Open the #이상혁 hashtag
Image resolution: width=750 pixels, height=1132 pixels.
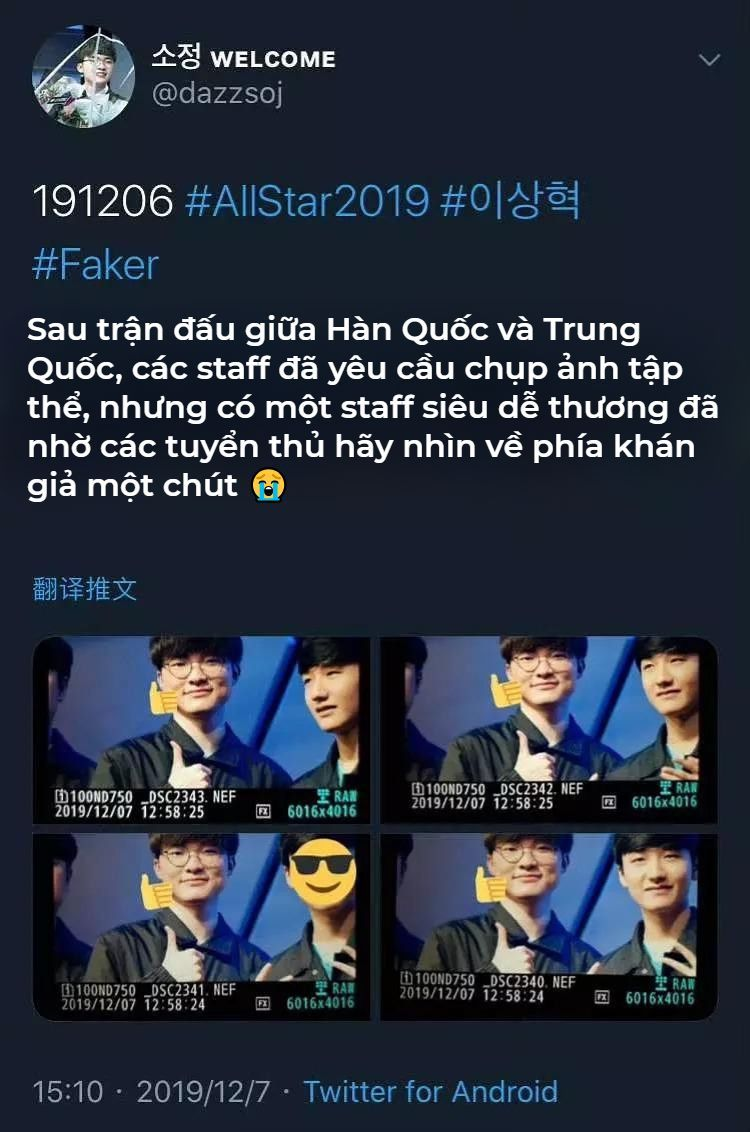tap(510, 202)
